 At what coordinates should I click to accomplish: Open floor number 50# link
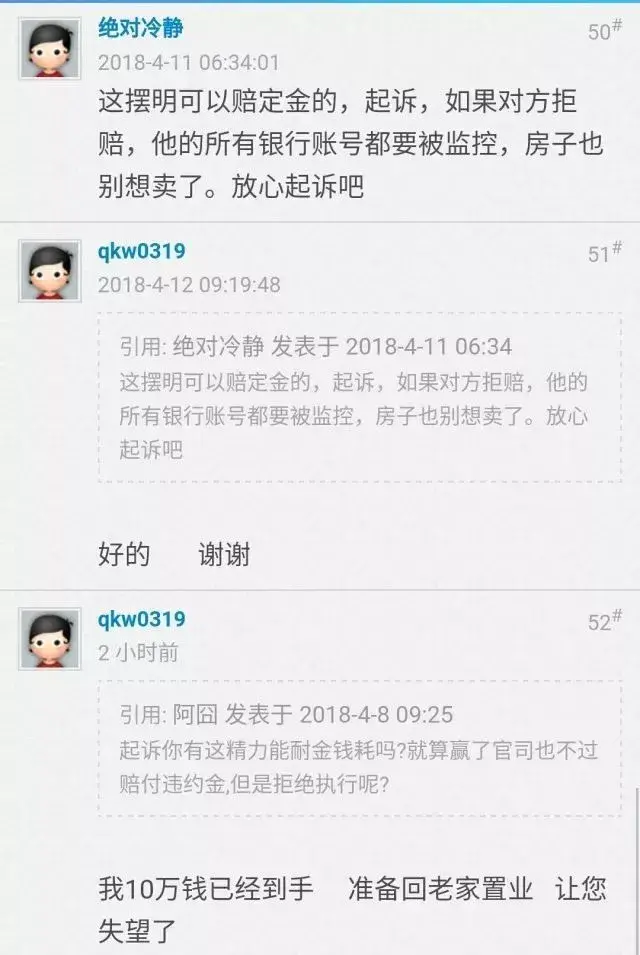605,31
